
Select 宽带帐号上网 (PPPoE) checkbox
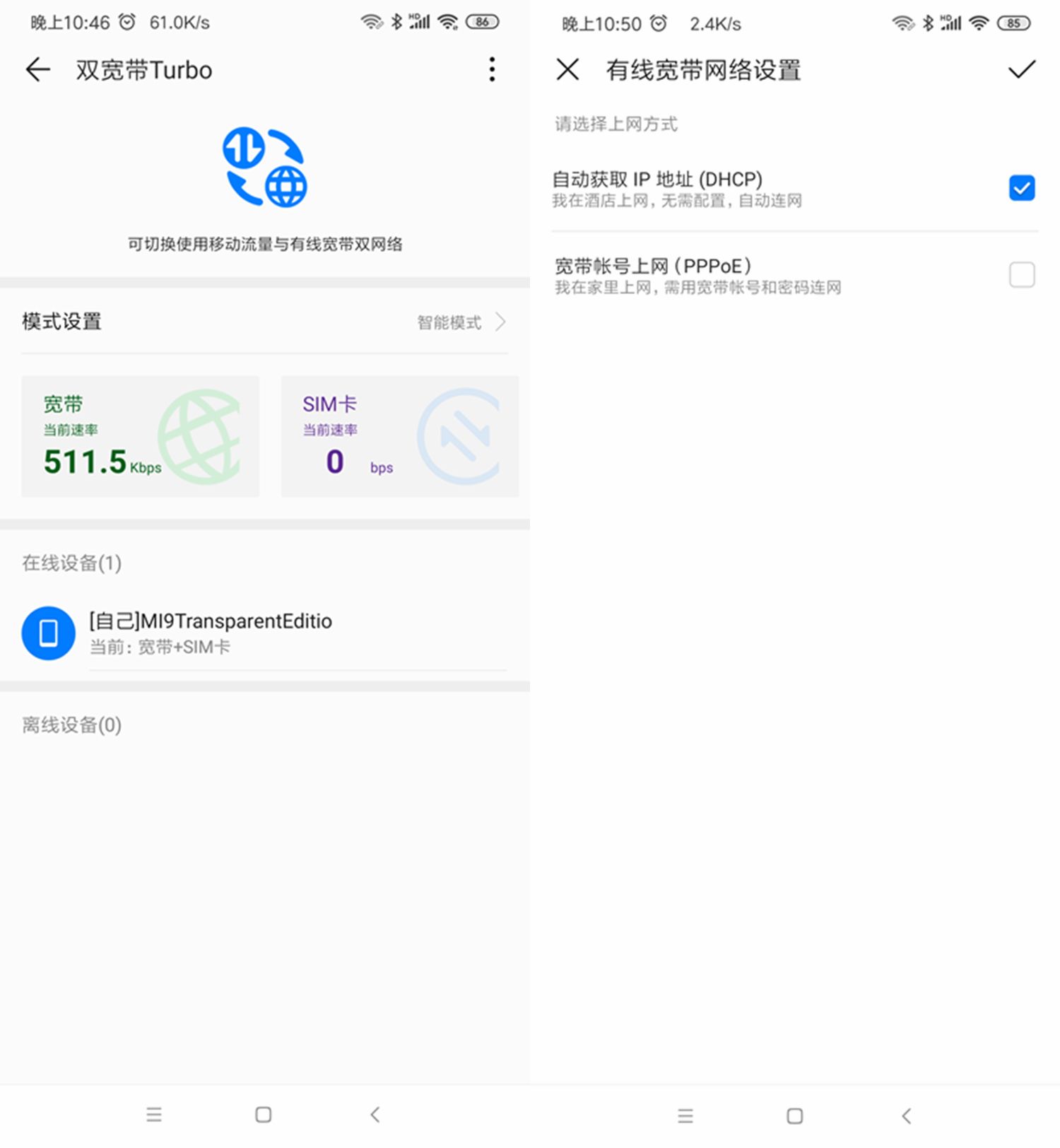tap(1021, 275)
